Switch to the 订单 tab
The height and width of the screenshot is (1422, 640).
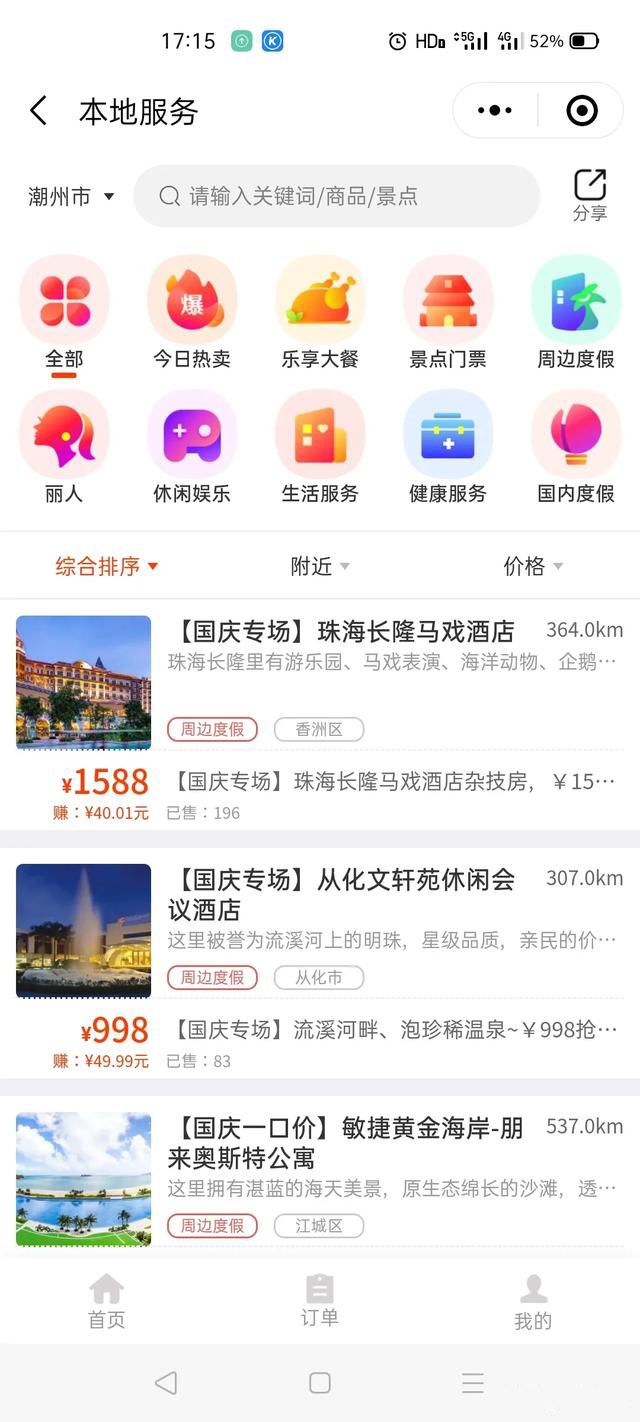[x=320, y=1301]
